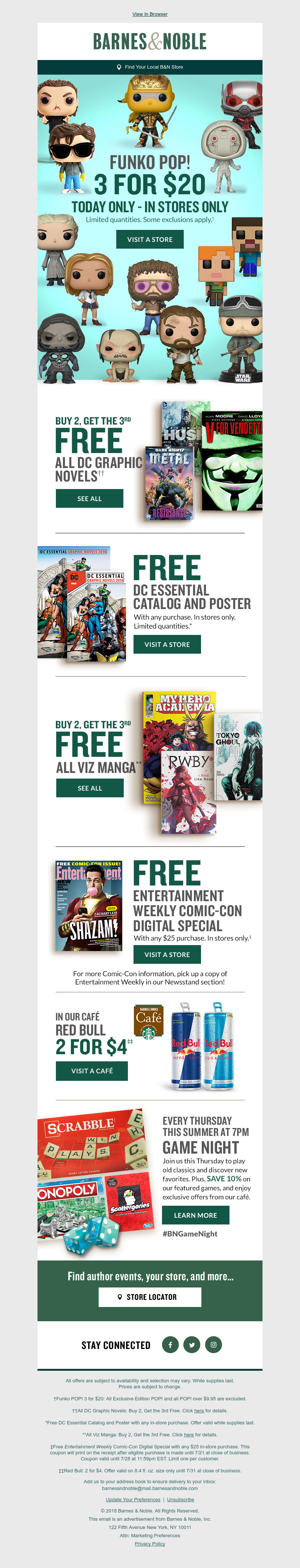This screenshot has height=1568, width=300.
Task: Open the Store Locator
Action: 150,1297
